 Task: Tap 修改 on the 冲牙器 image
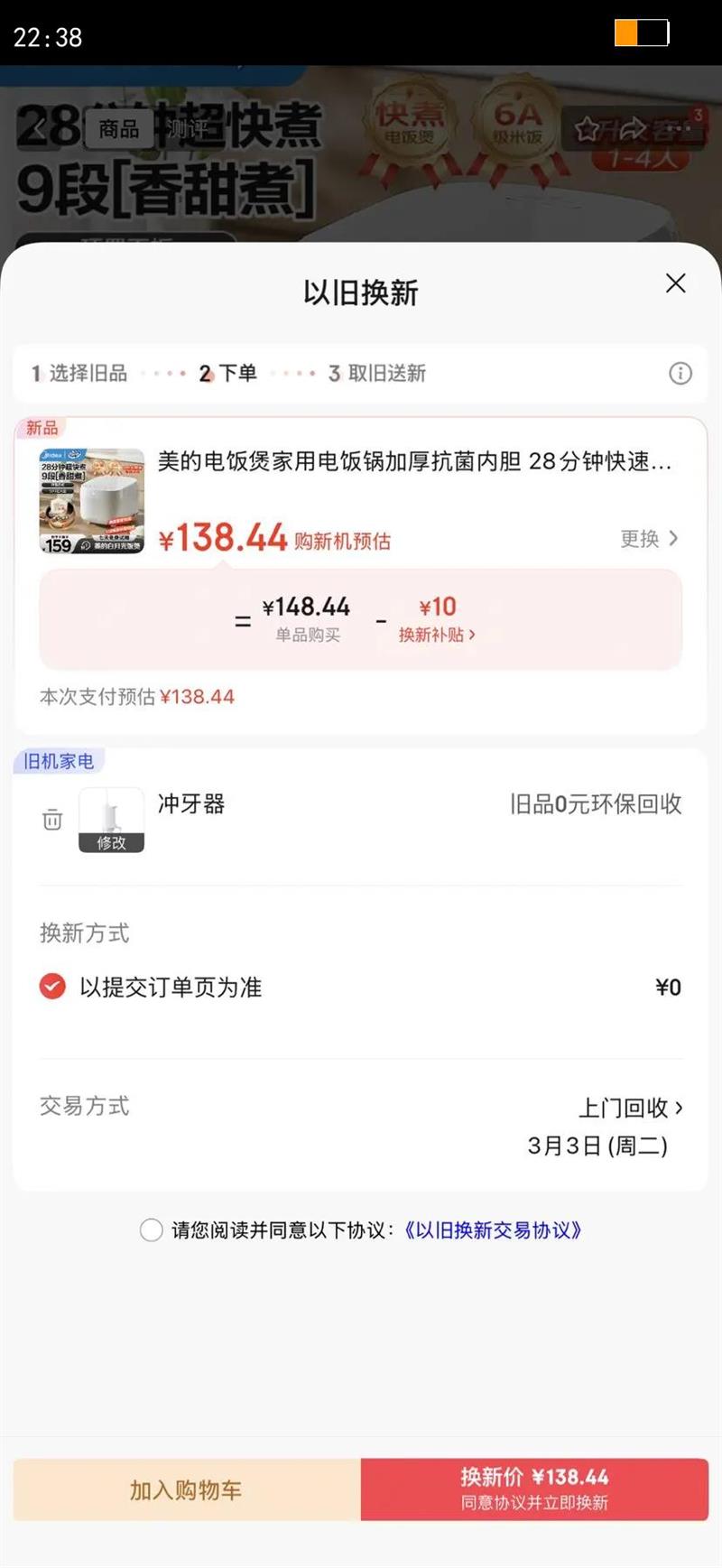point(111,842)
